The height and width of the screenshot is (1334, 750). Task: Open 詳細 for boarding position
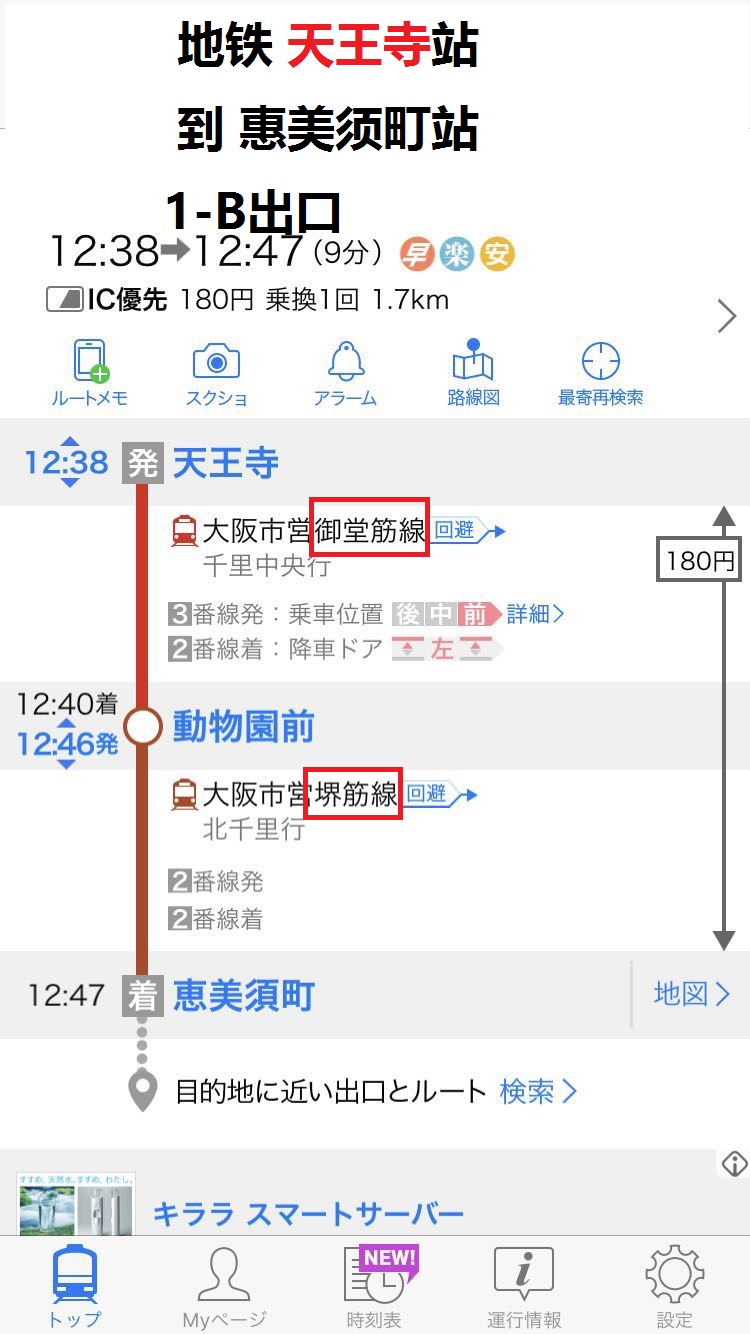click(535, 613)
